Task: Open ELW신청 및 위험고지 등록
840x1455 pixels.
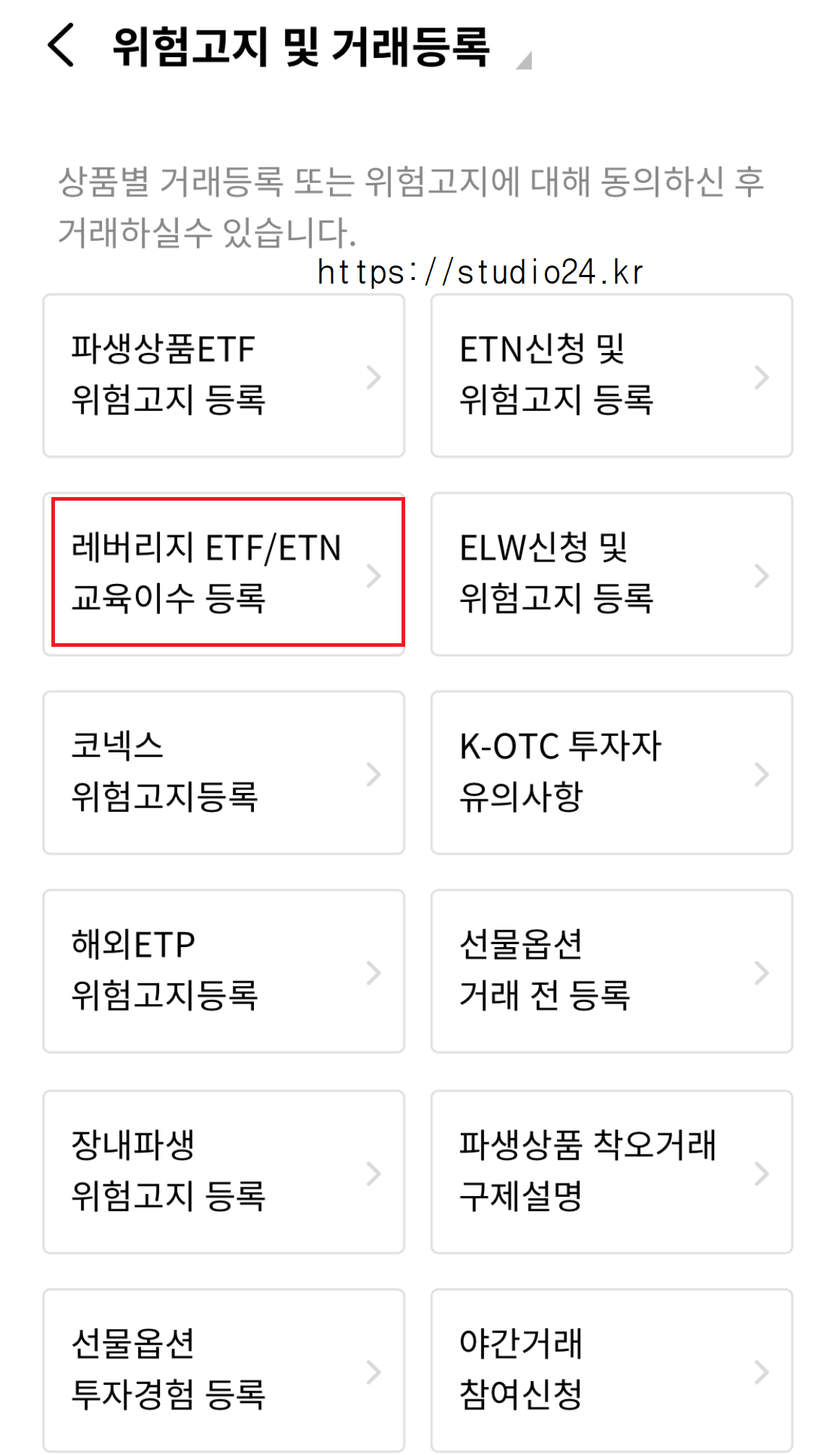Action: coord(611,574)
